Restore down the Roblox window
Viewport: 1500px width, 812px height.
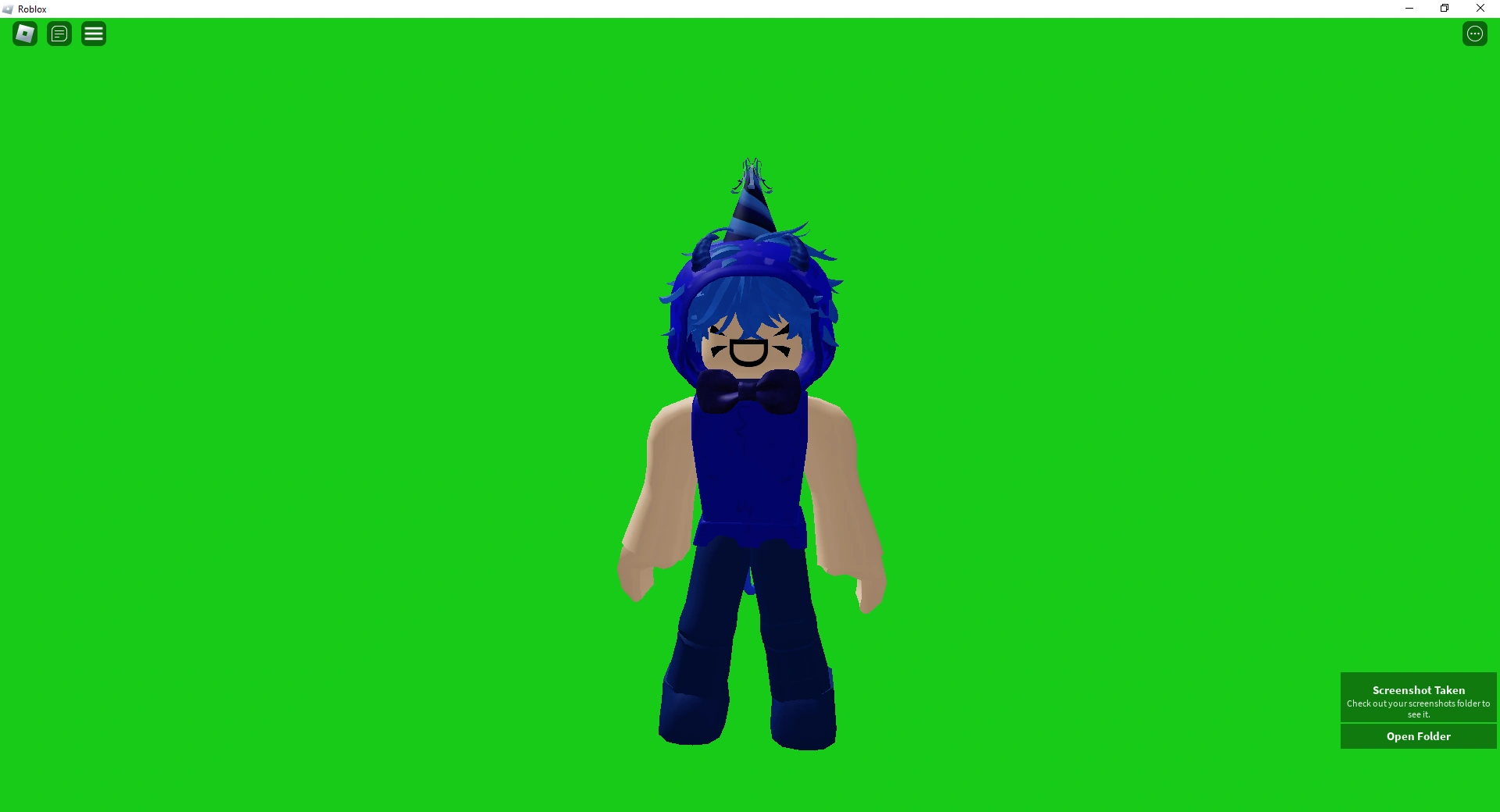tap(1445, 9)
